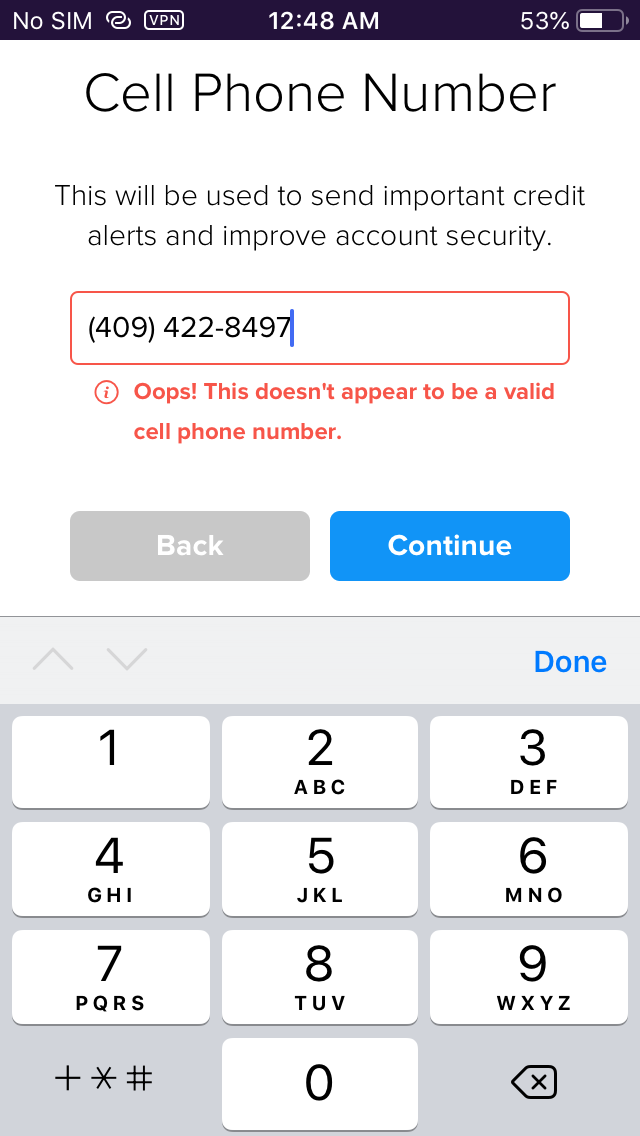
Task: Tap the cell phone number field
Action: click(319, 328)
